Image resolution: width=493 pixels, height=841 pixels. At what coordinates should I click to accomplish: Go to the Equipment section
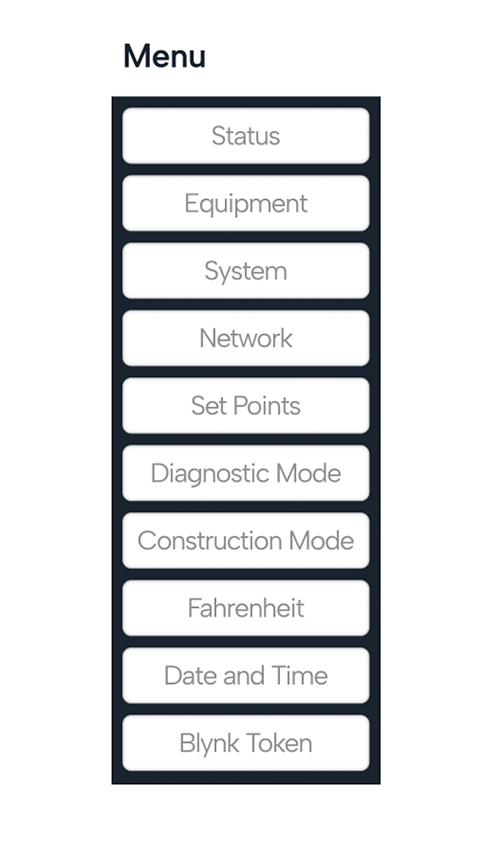coord(246,203)
